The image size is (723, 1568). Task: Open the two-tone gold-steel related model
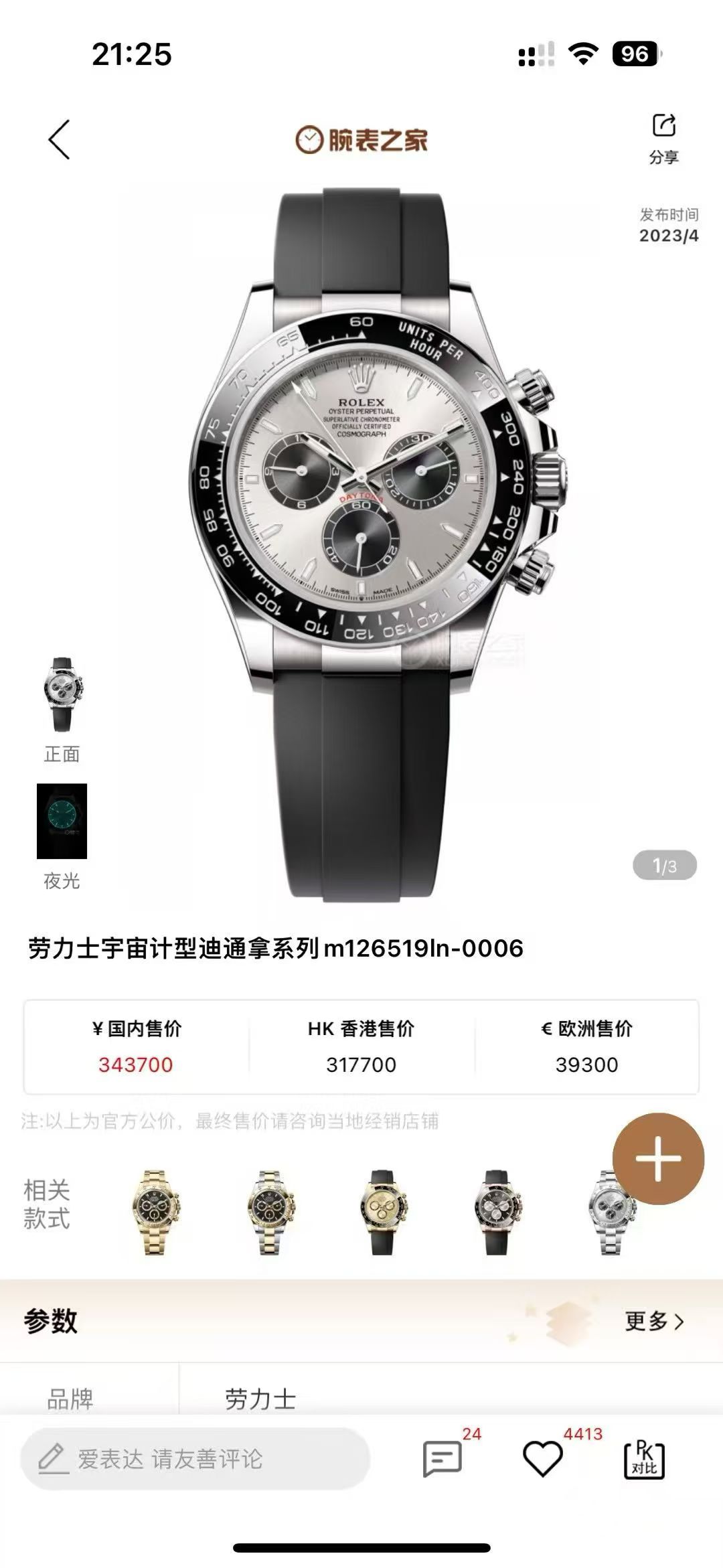click(269, 1212)
